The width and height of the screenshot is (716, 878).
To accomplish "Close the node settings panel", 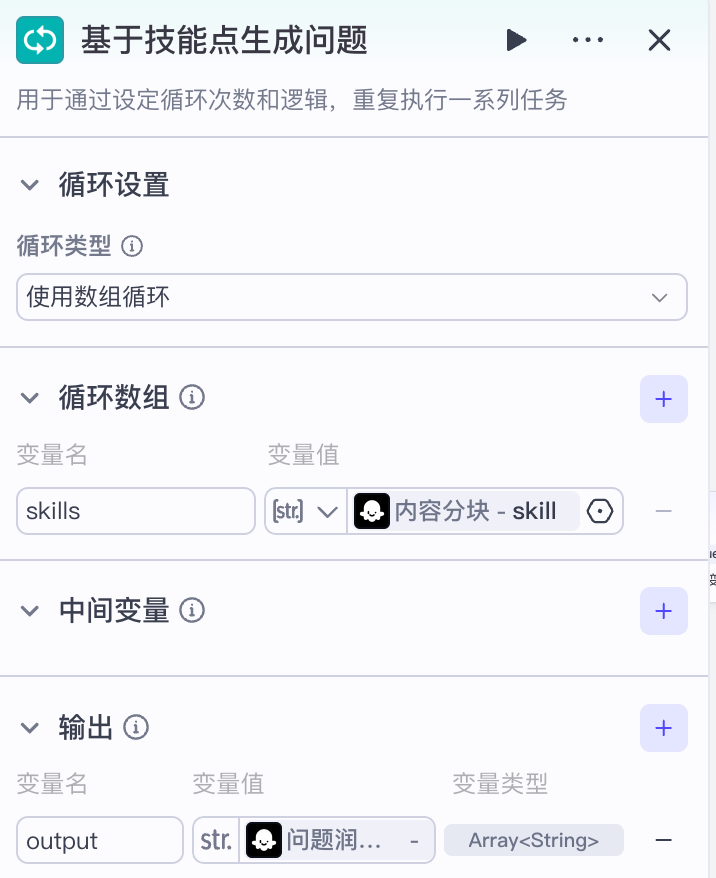I will pyautogui.click(x=659, y=40).
